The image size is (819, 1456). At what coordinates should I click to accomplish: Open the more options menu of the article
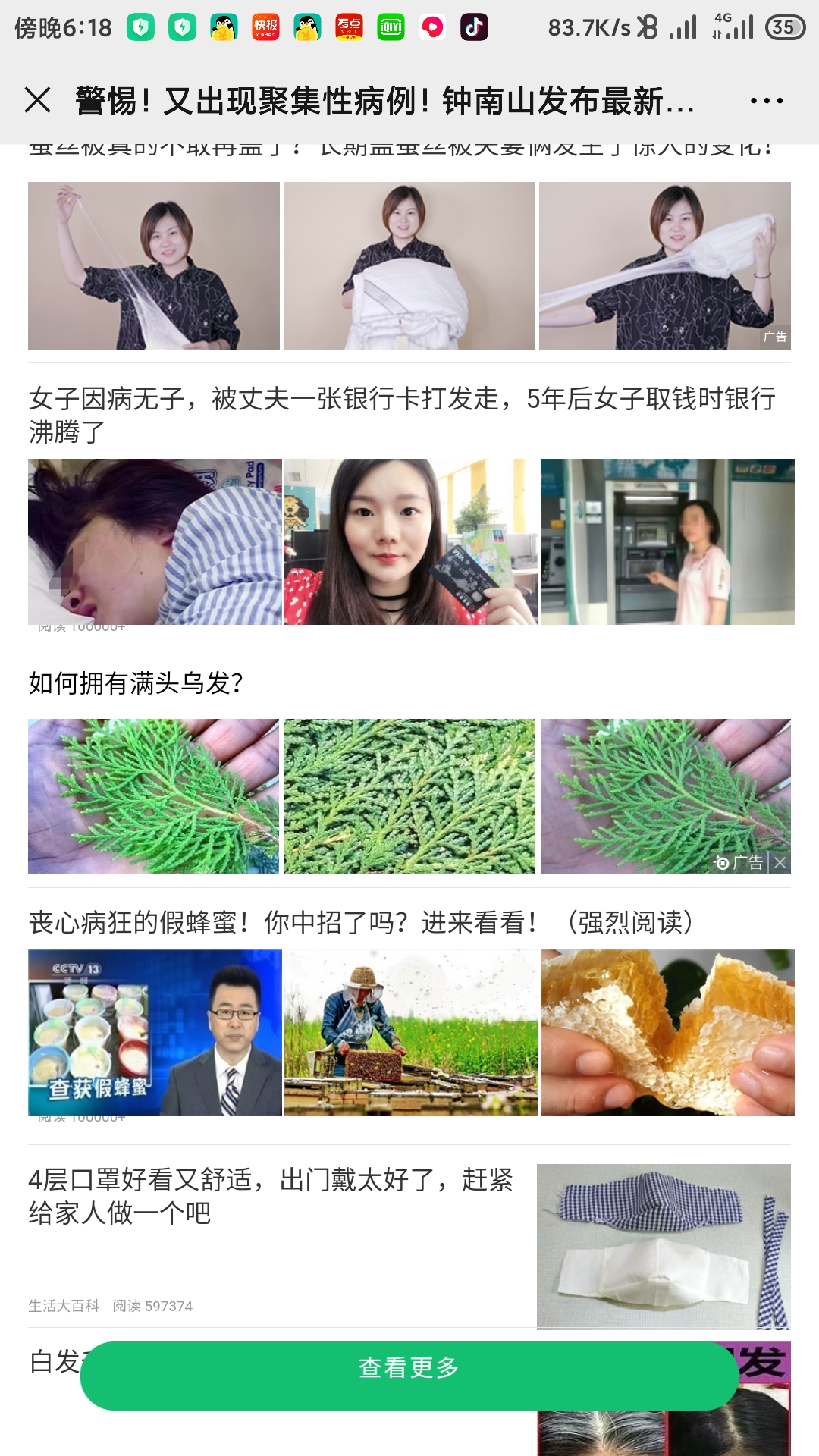coord(764,99)
